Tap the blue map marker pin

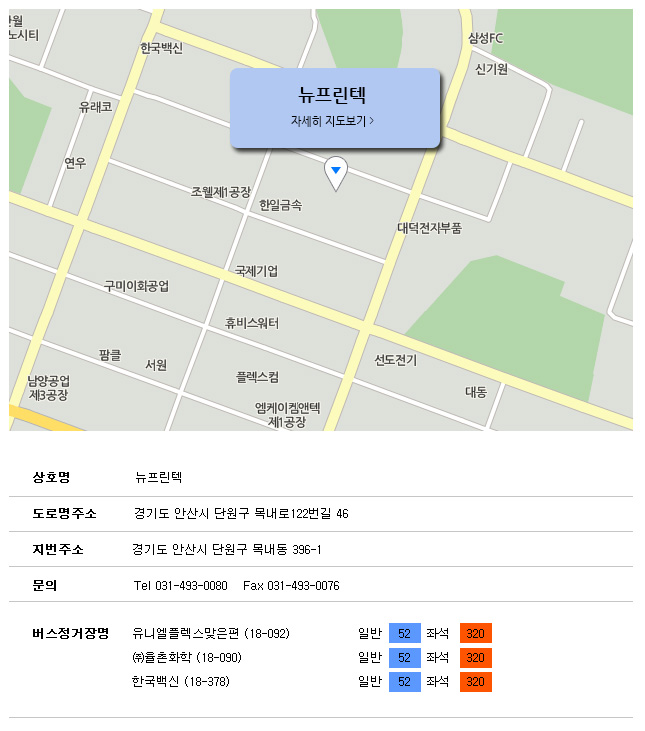point(337,172)
